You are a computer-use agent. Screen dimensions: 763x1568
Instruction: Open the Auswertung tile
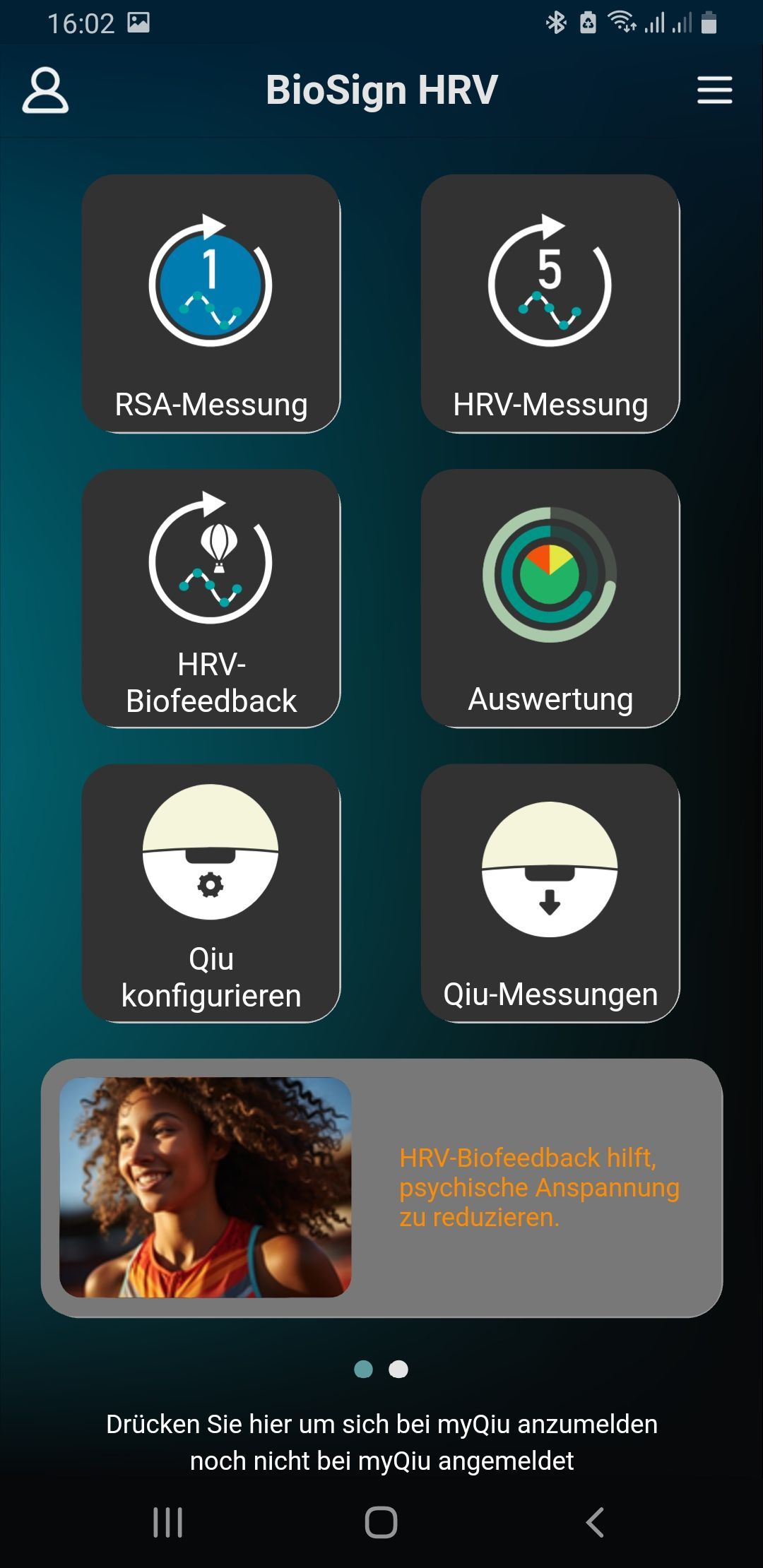(550, 598)
